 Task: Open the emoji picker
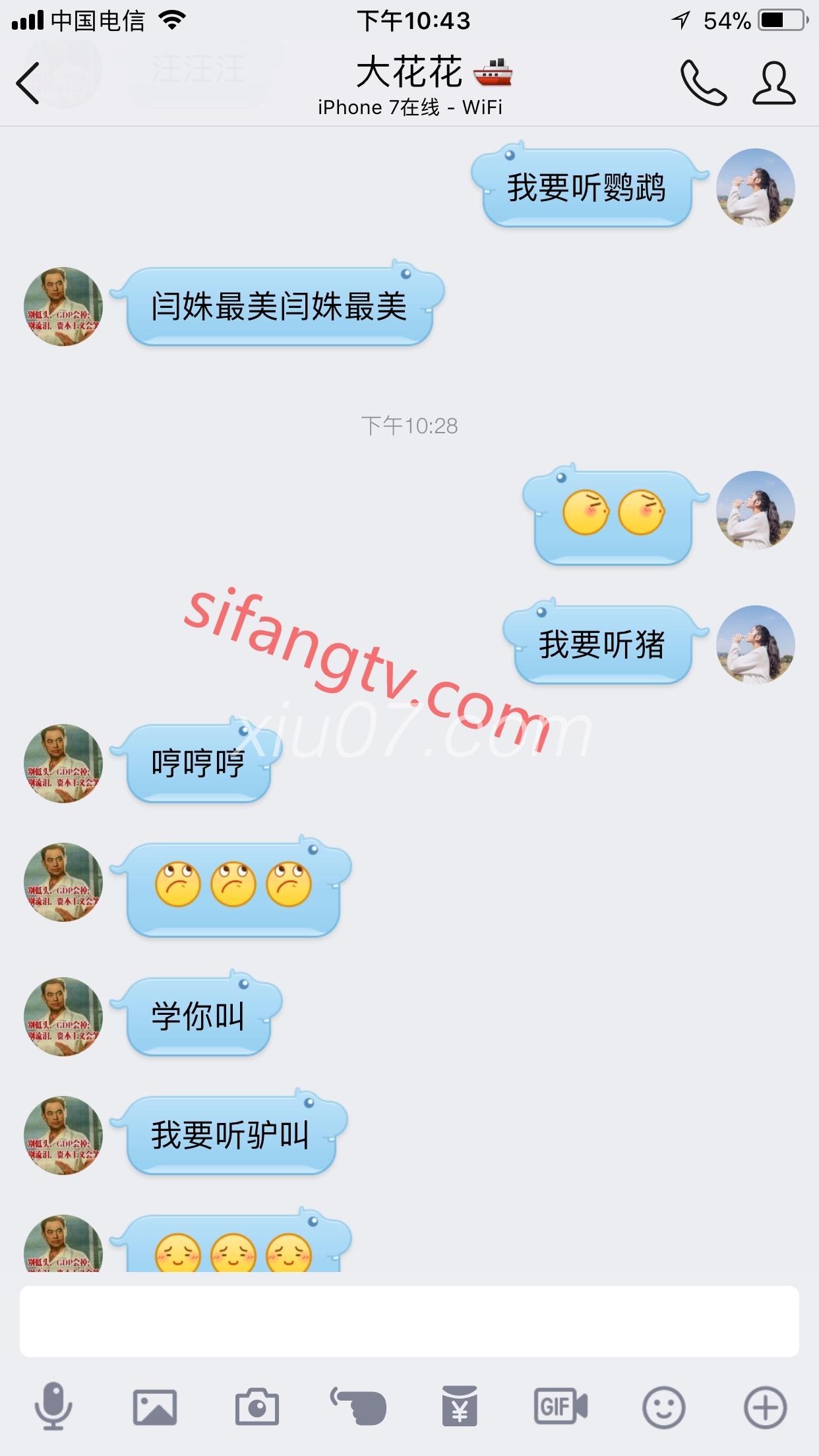[663, 1407]
